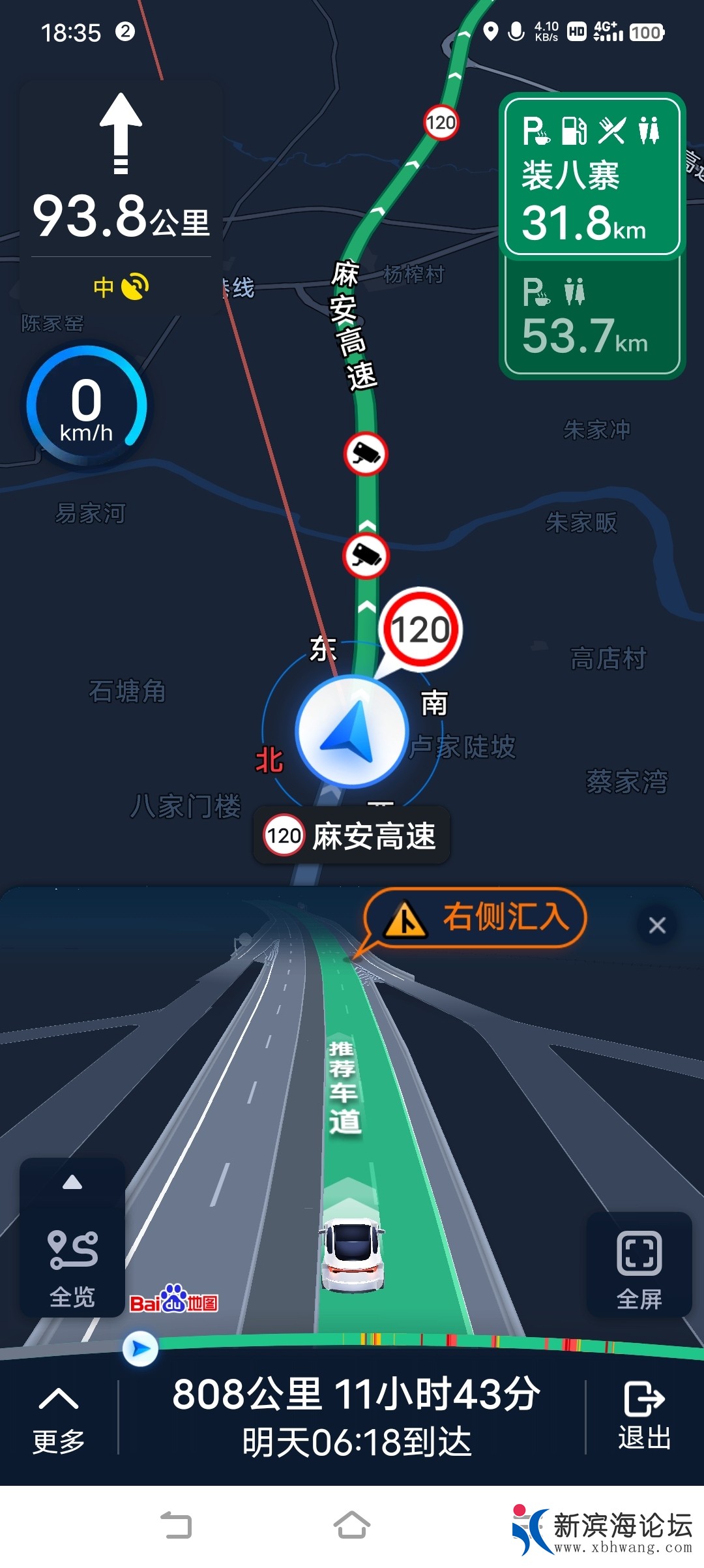Close the lane guidance 3D view
This screenshot has height=1568, width=704.
tap(657, 925)
